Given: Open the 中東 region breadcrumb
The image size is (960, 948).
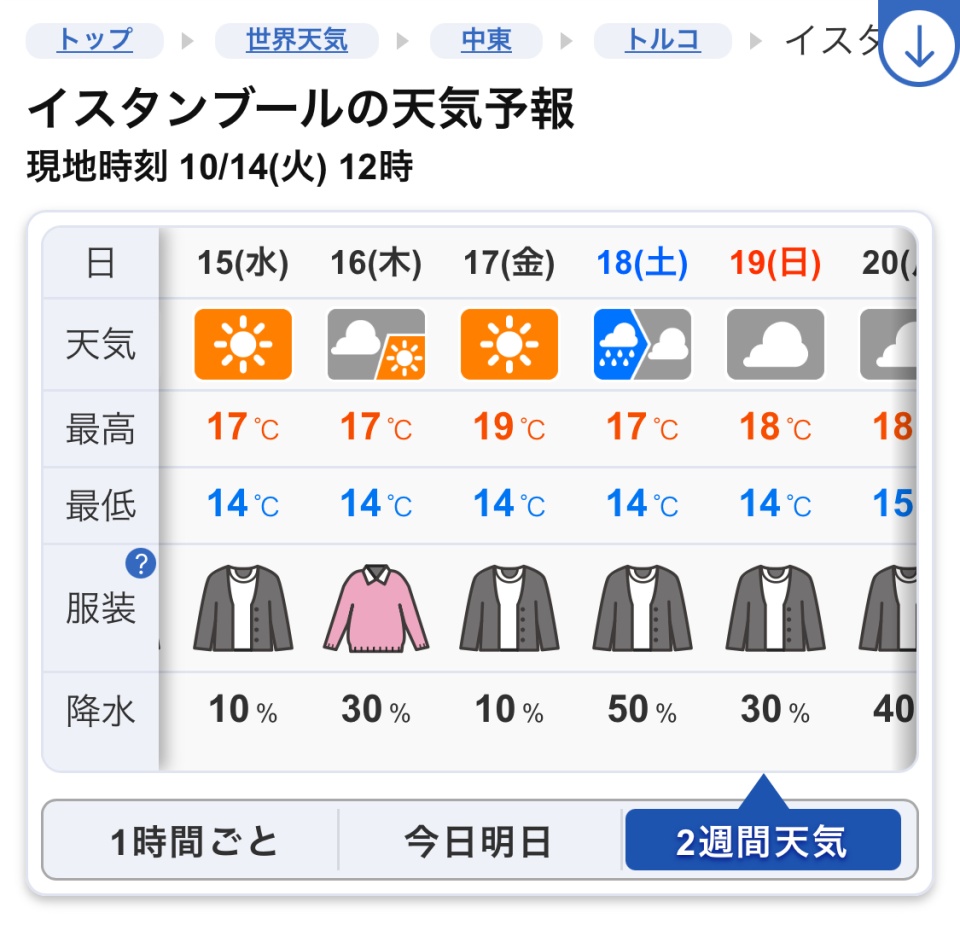Looking at the screenshot, I should [x=486, y=41].
